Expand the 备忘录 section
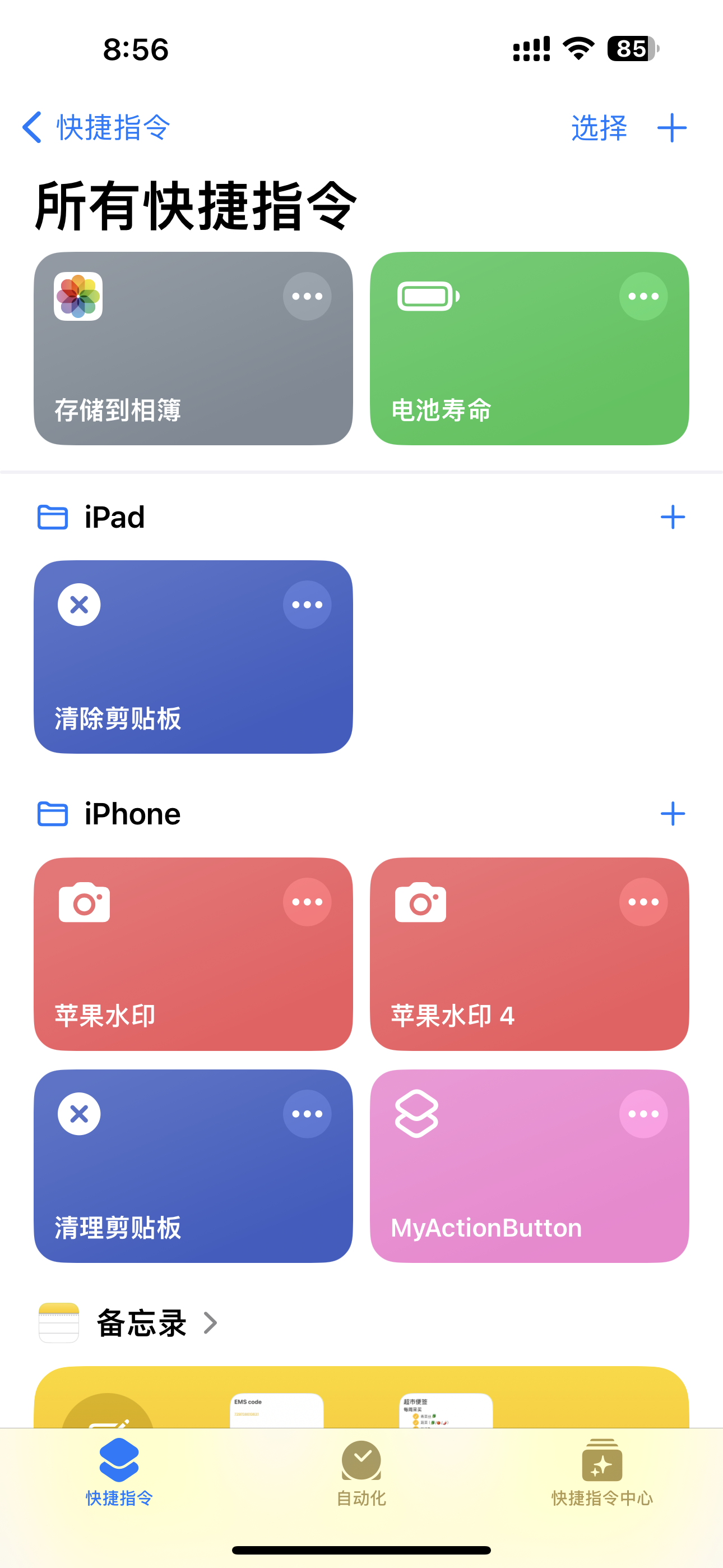Screen dimensions: 723x1568 [x=156, y=1323]
